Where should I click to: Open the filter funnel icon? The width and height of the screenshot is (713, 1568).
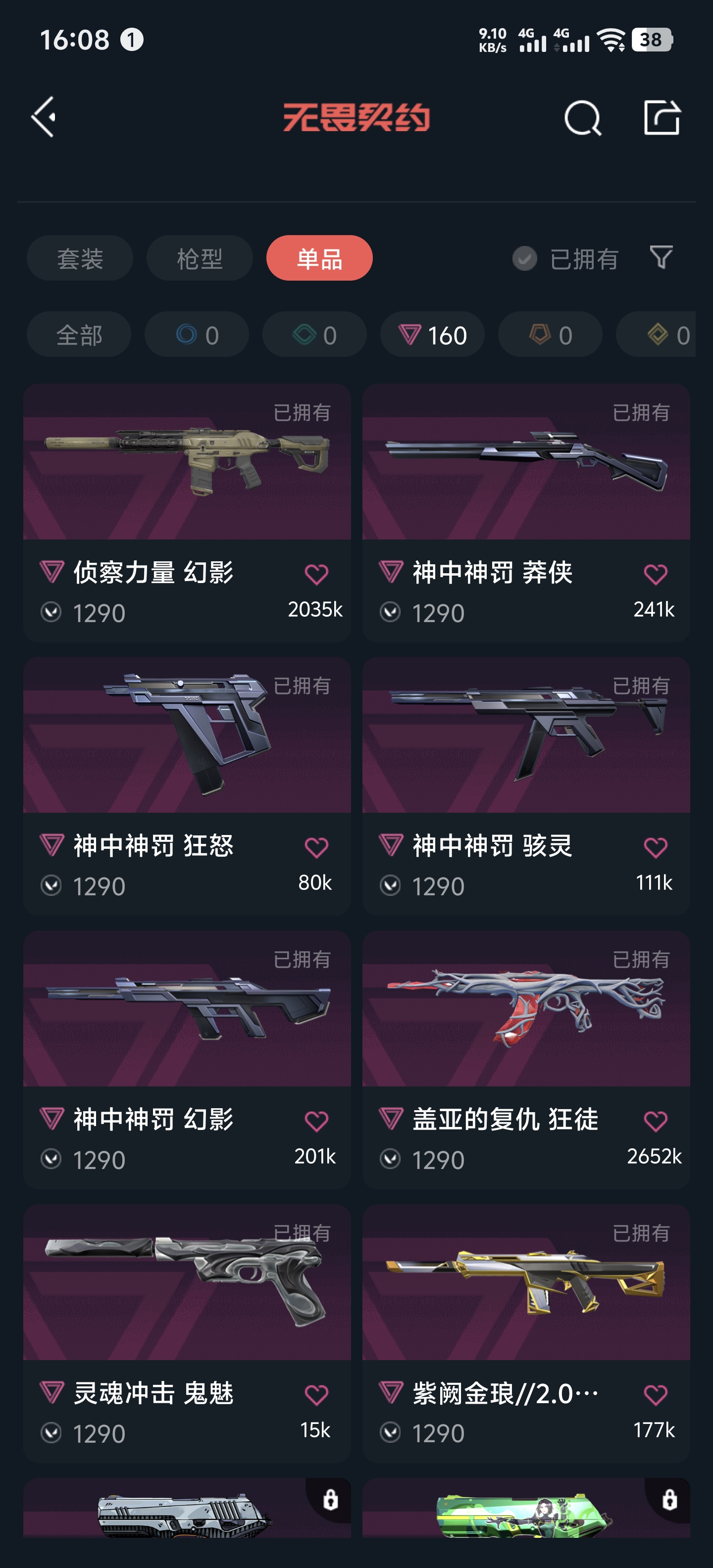coord(661,257)
